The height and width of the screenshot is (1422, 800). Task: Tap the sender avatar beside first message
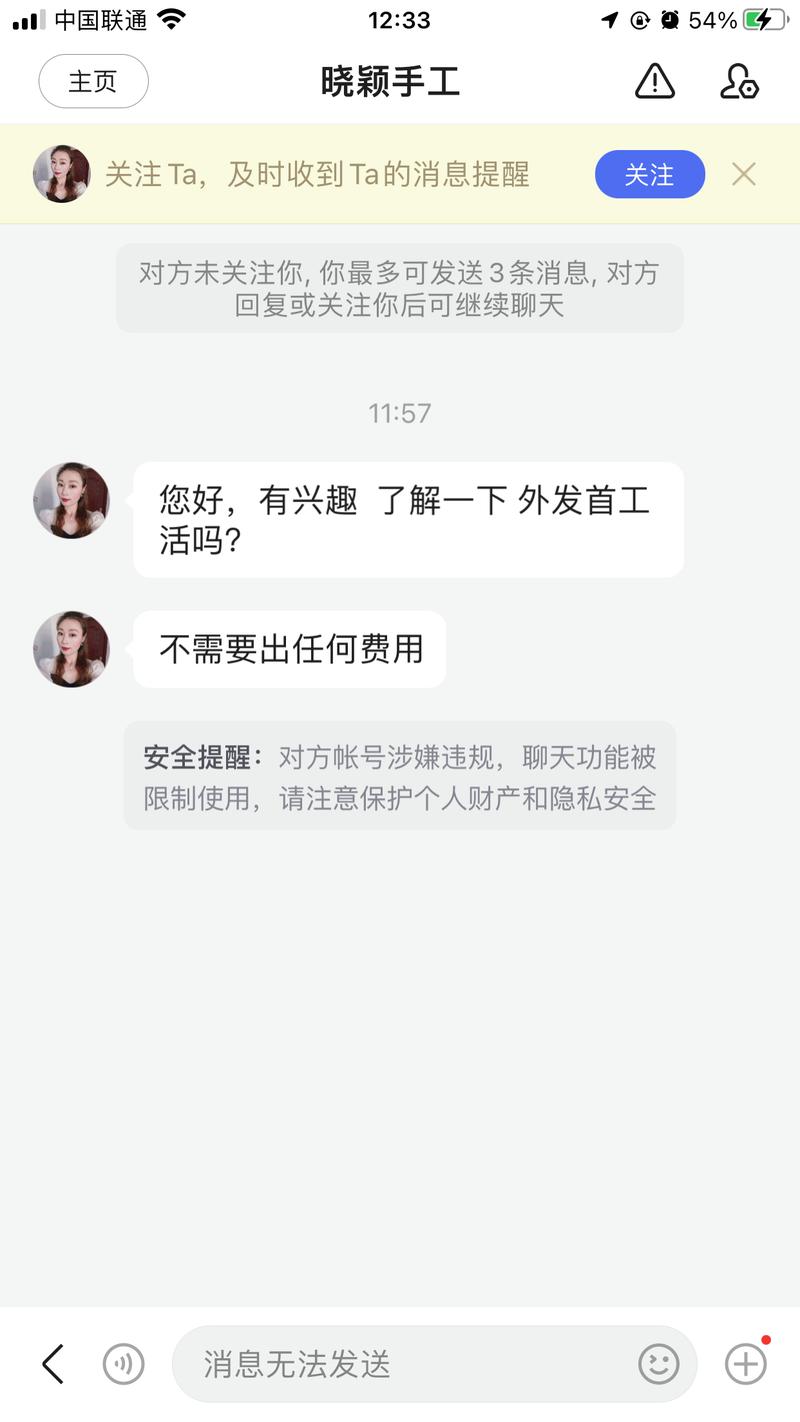71,500
